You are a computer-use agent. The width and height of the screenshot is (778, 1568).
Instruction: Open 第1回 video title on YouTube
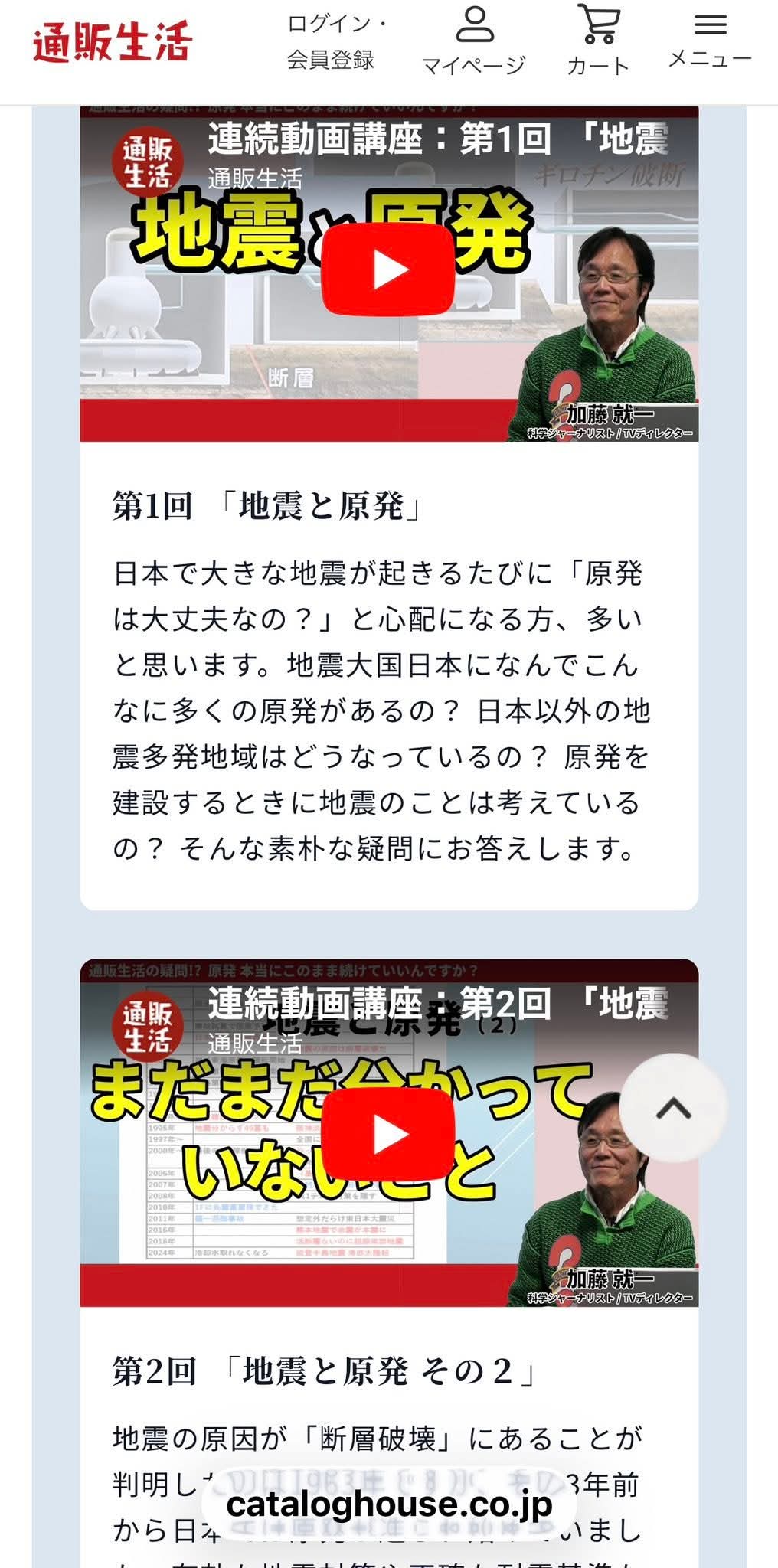436,139
